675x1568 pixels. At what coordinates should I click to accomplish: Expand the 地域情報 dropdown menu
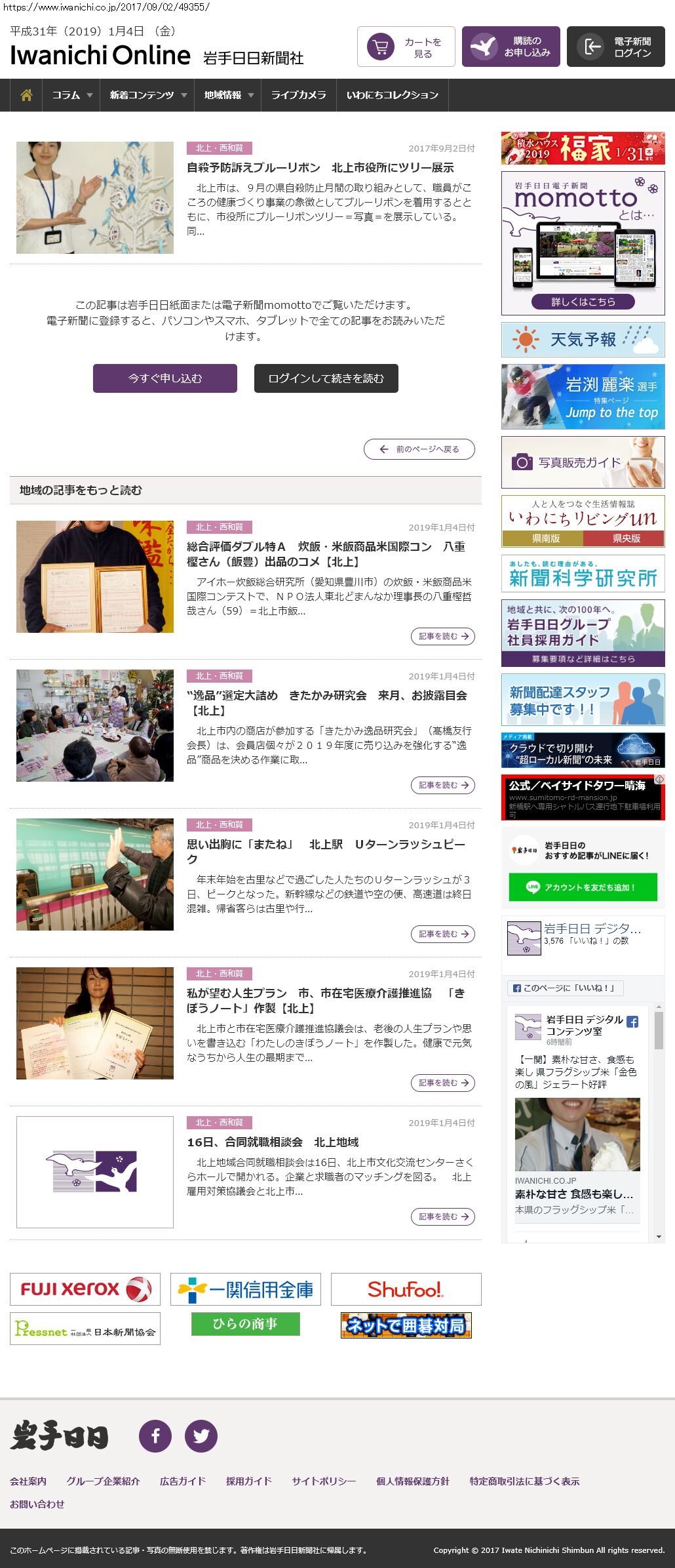227,95
